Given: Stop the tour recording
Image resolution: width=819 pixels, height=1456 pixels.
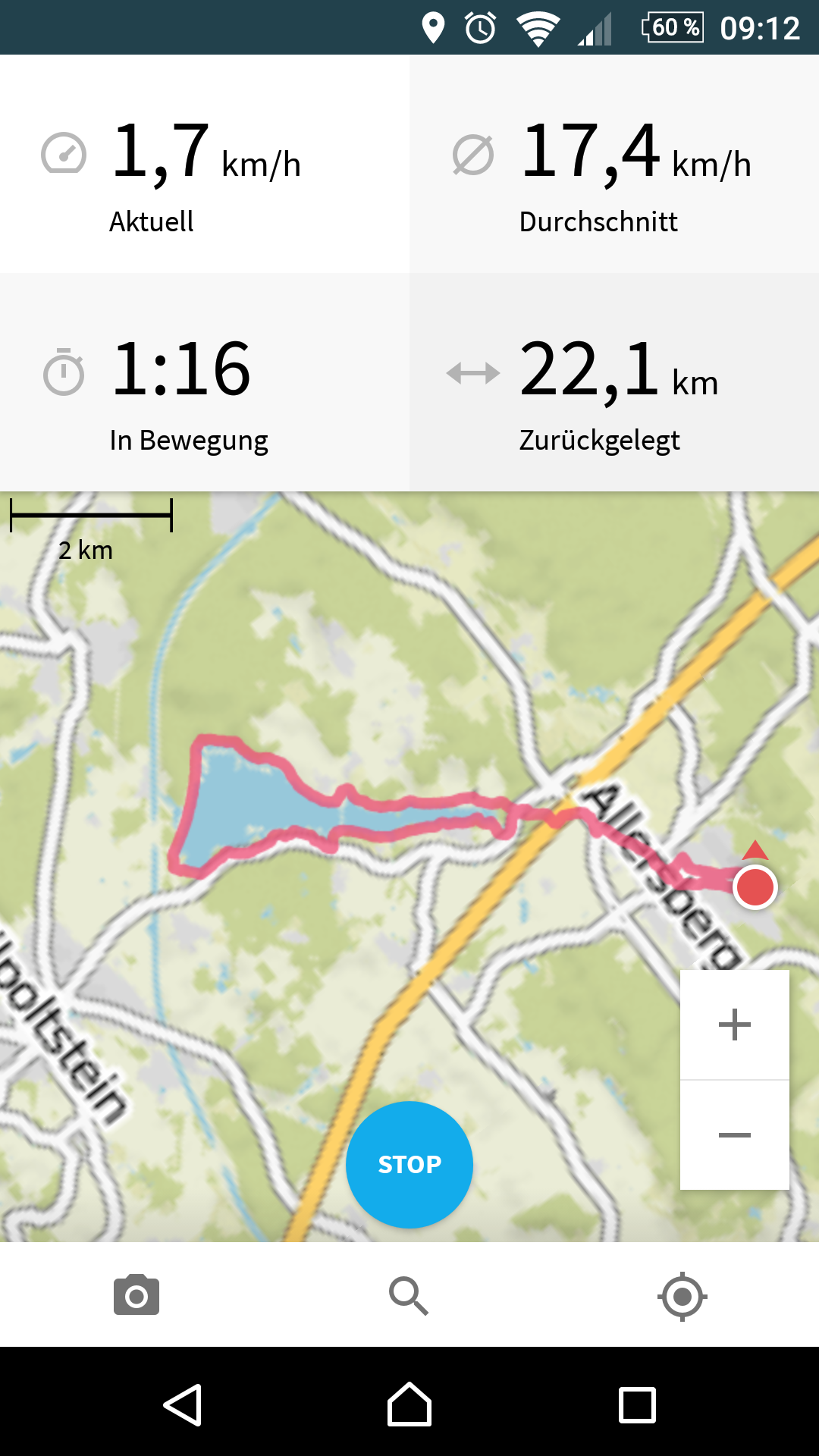Looking at the screenshot, I should (409, 1164).
